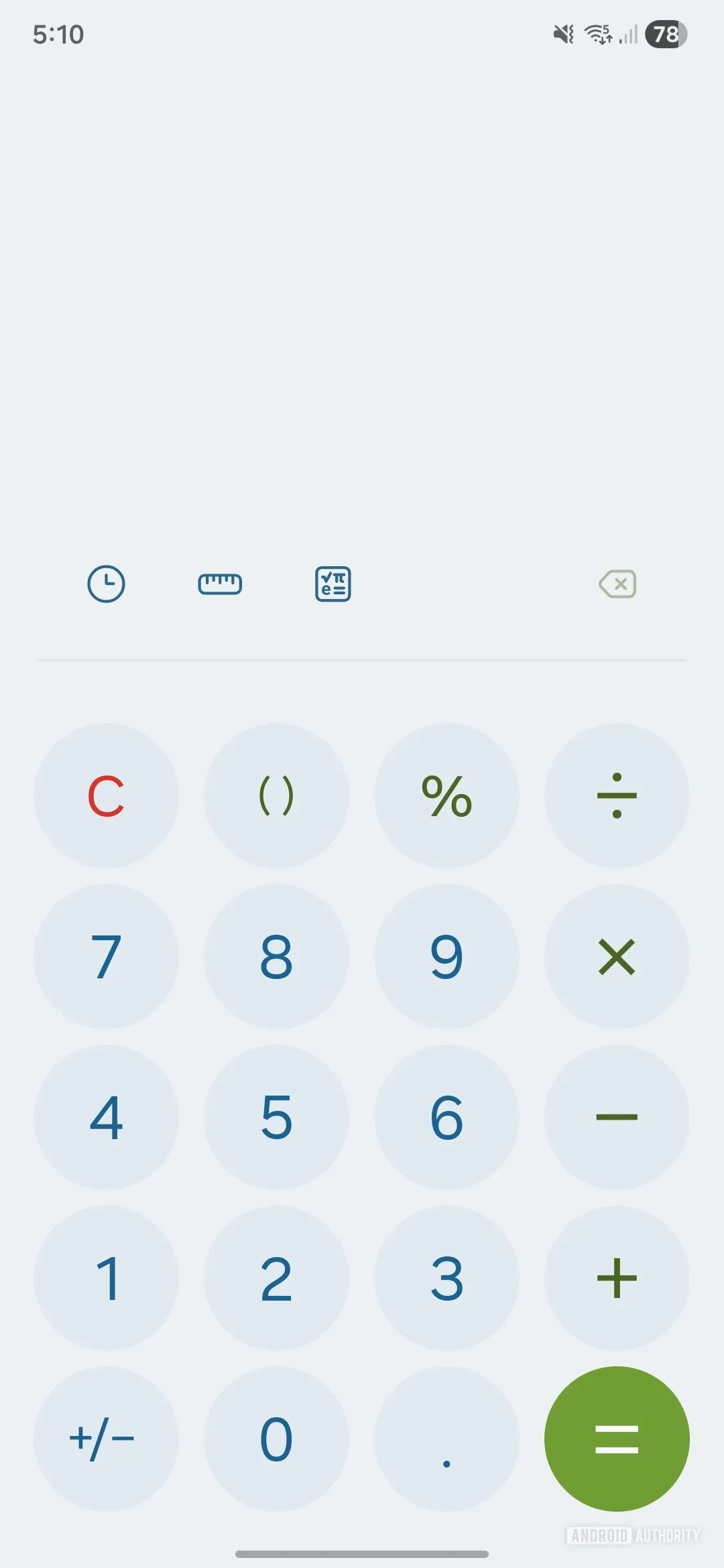The image size is (724, 1568).
Task: Enter the digit 9
Action: [446, 956]
